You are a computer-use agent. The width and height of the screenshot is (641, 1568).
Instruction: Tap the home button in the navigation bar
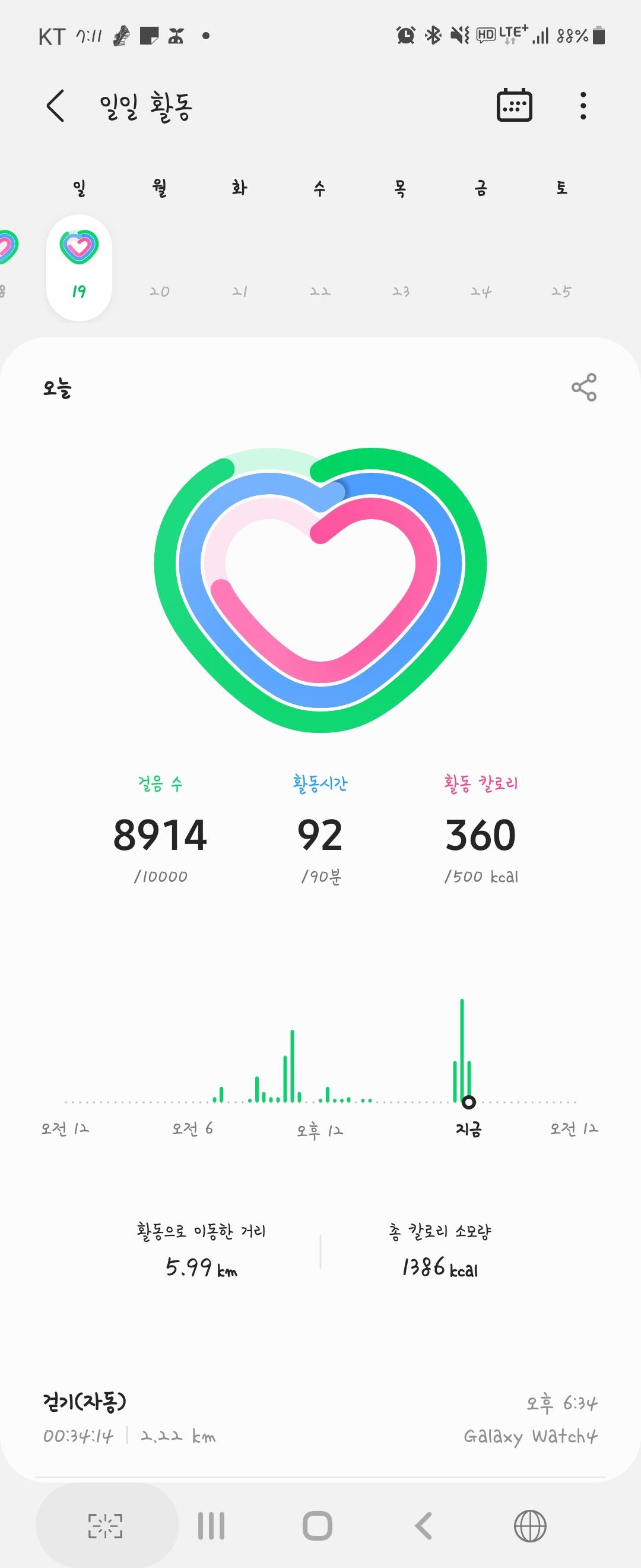(x=318, y=1526)
